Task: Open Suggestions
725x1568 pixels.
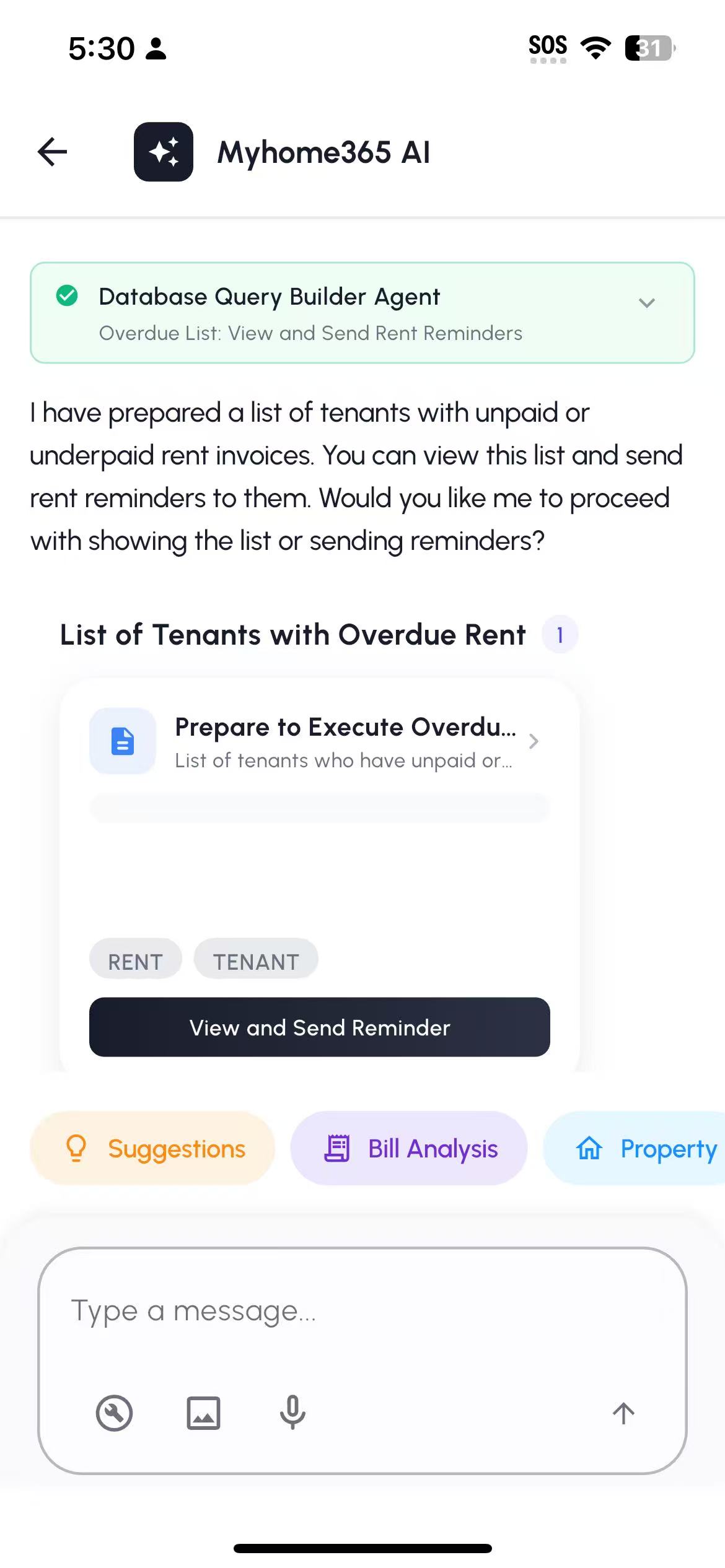Action: [x=152, y=1148]
